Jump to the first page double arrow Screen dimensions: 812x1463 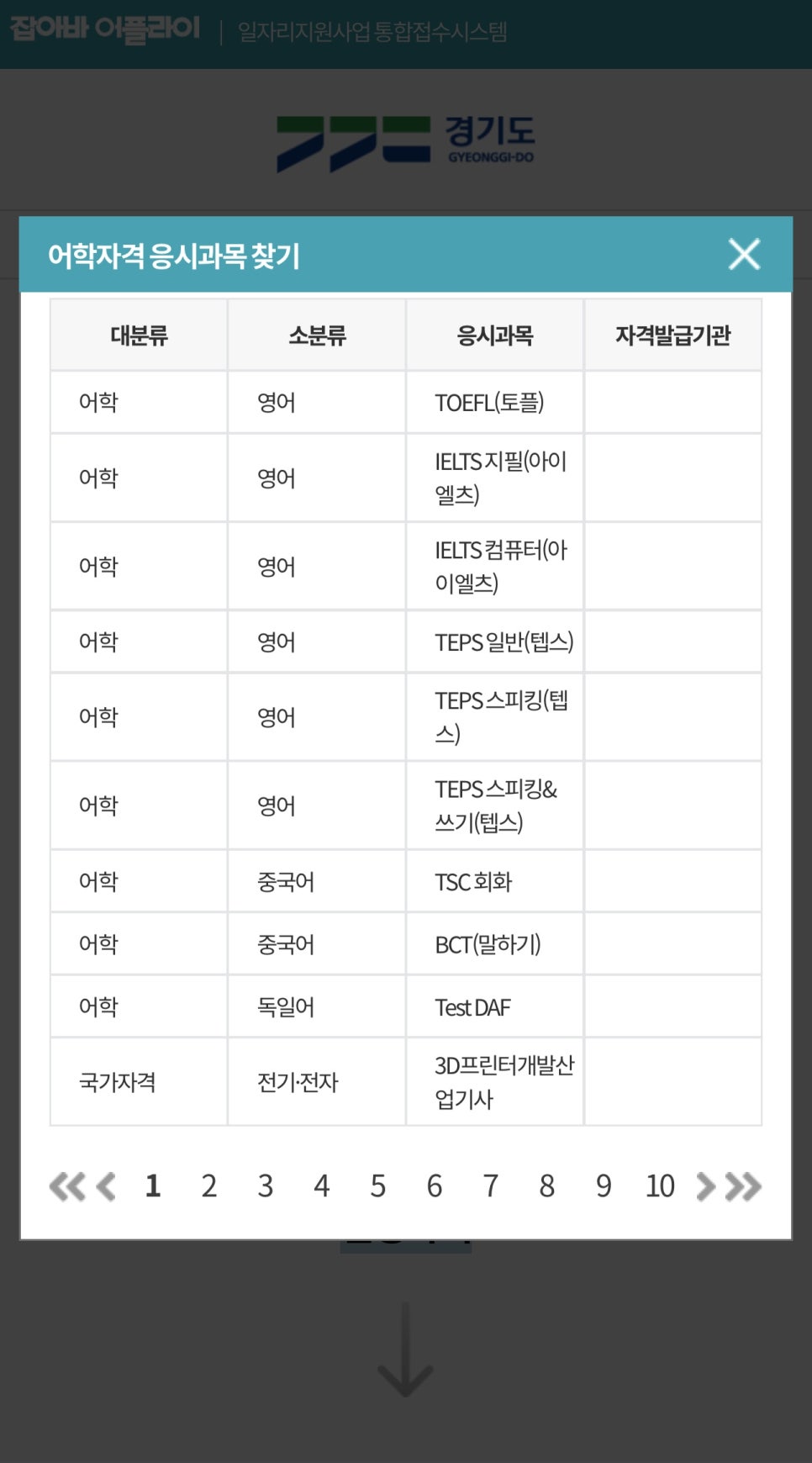(x=67, y=1186)
